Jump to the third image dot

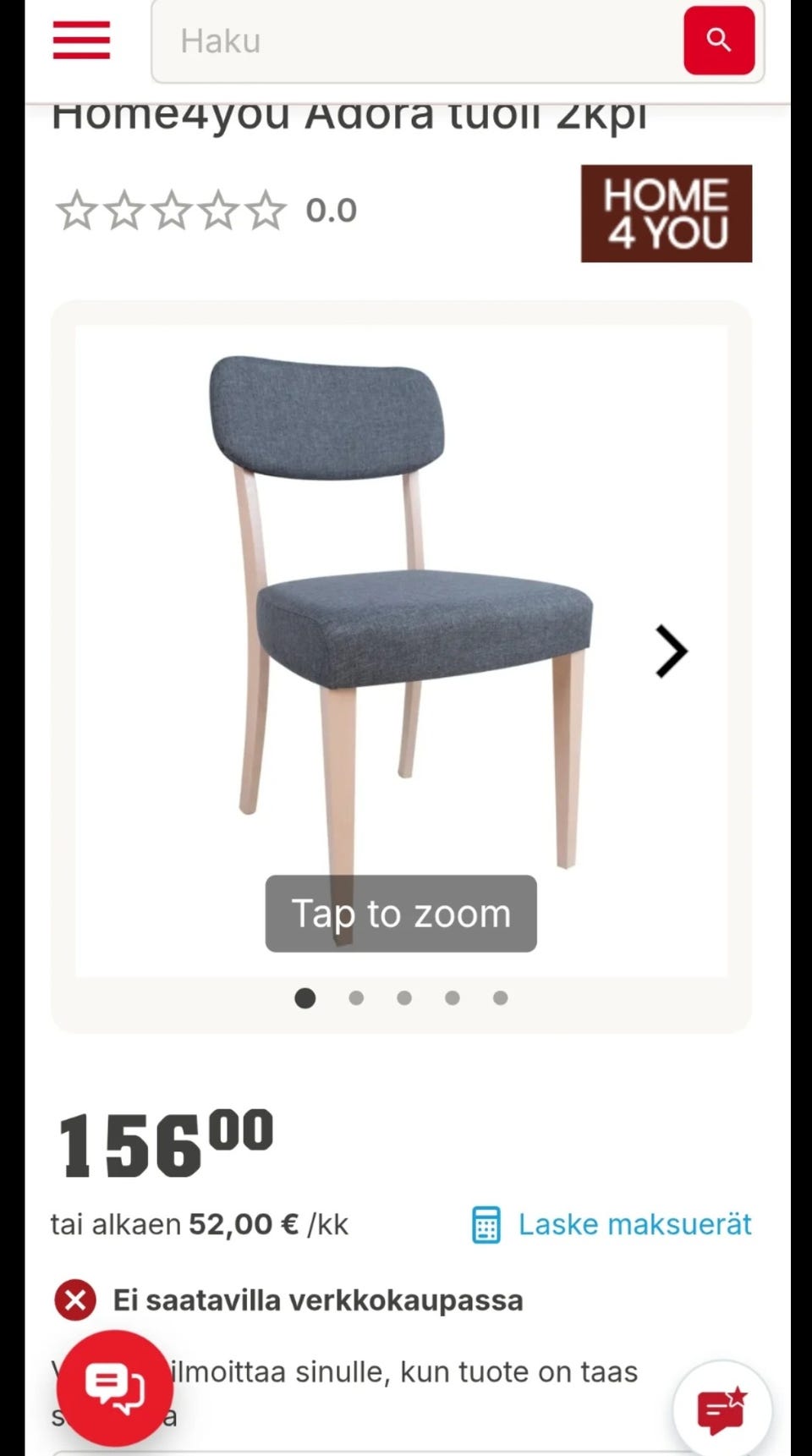pos(404,998)
